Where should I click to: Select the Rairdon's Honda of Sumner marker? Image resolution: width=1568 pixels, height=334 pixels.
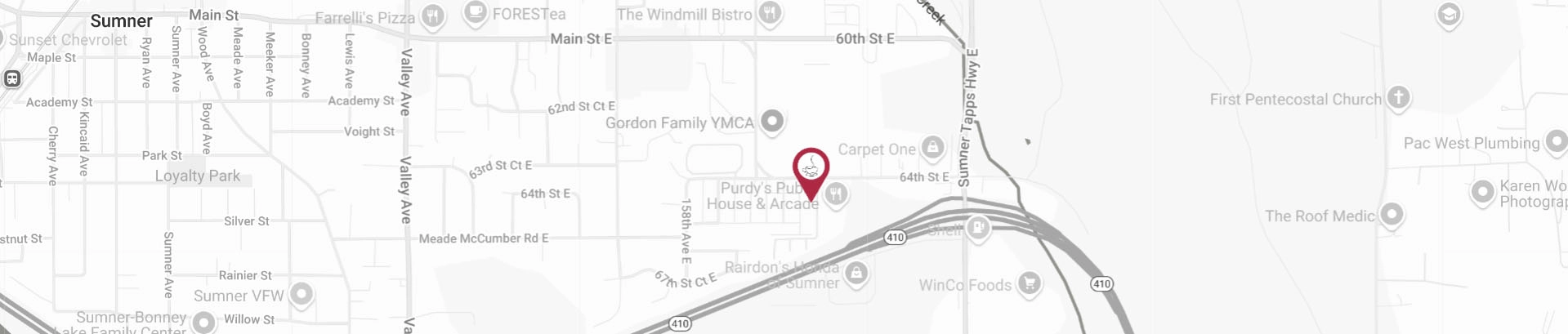[856, 272]
